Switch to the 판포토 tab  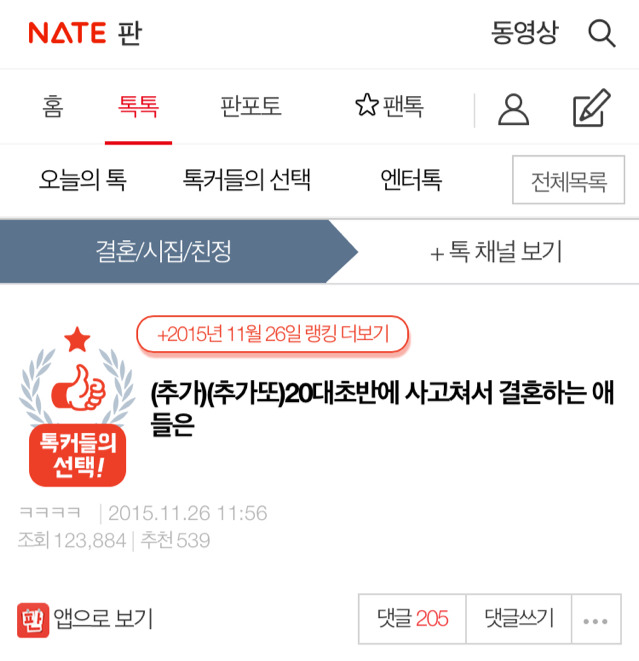coord(250,107)
